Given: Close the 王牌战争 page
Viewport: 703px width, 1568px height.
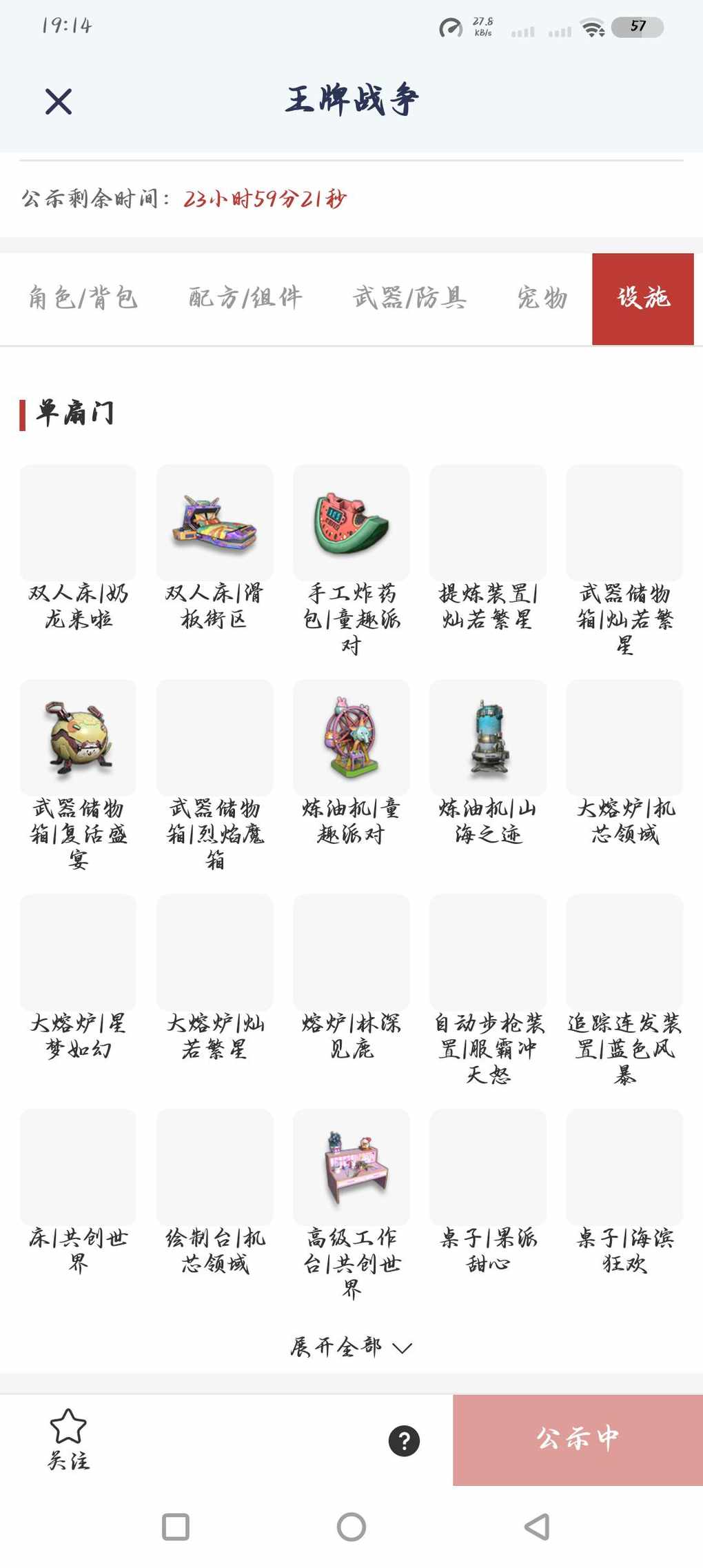Looking at the screenshot, I should click(59, 101).
